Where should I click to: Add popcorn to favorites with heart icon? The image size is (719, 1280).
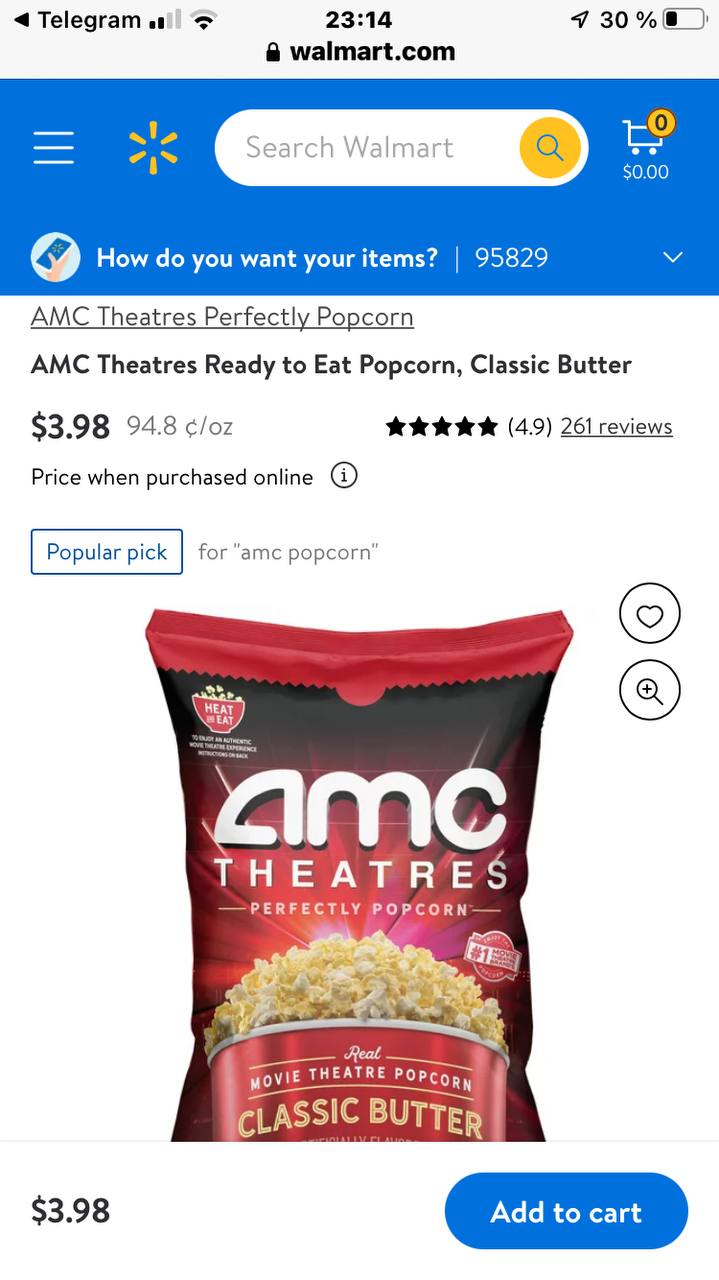[650, 616]
